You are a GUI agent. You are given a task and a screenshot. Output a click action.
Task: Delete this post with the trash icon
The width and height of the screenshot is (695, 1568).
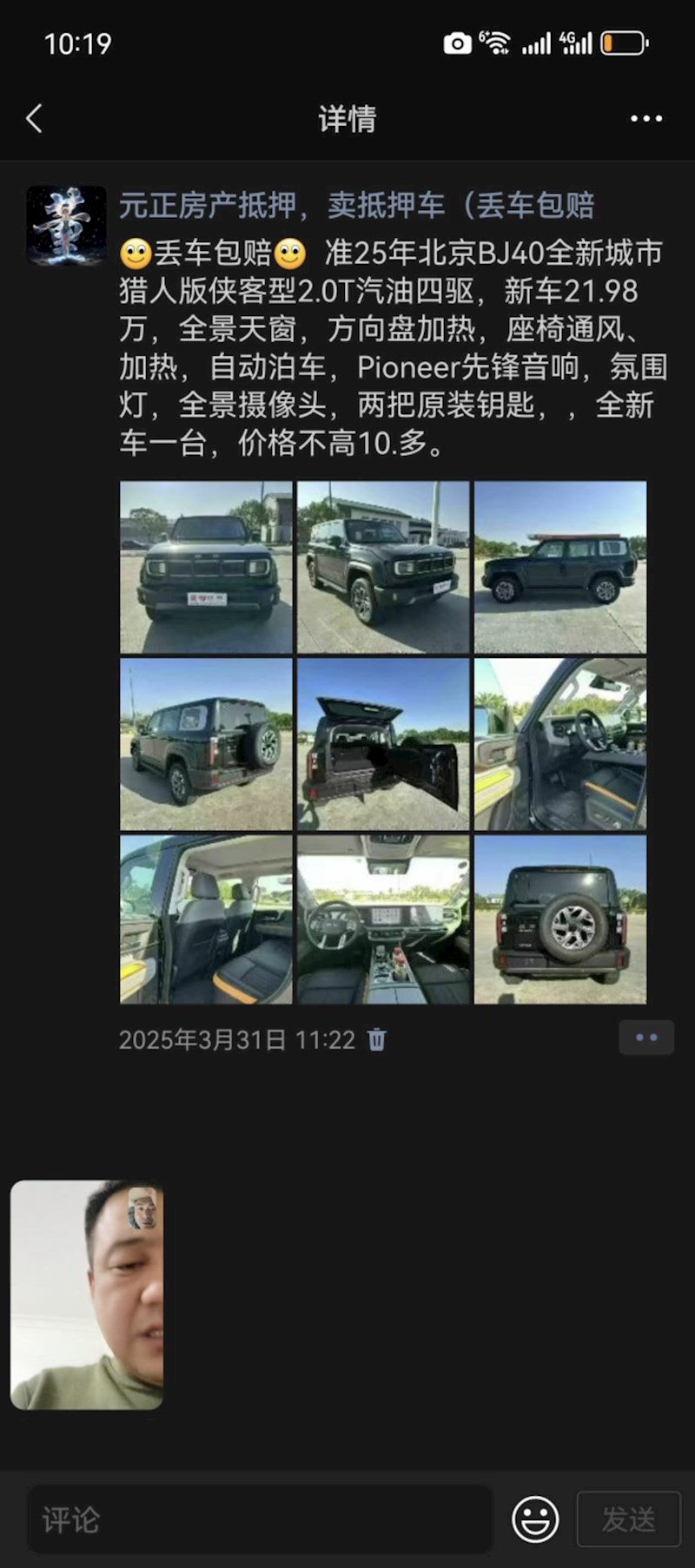coord(377,1039)
